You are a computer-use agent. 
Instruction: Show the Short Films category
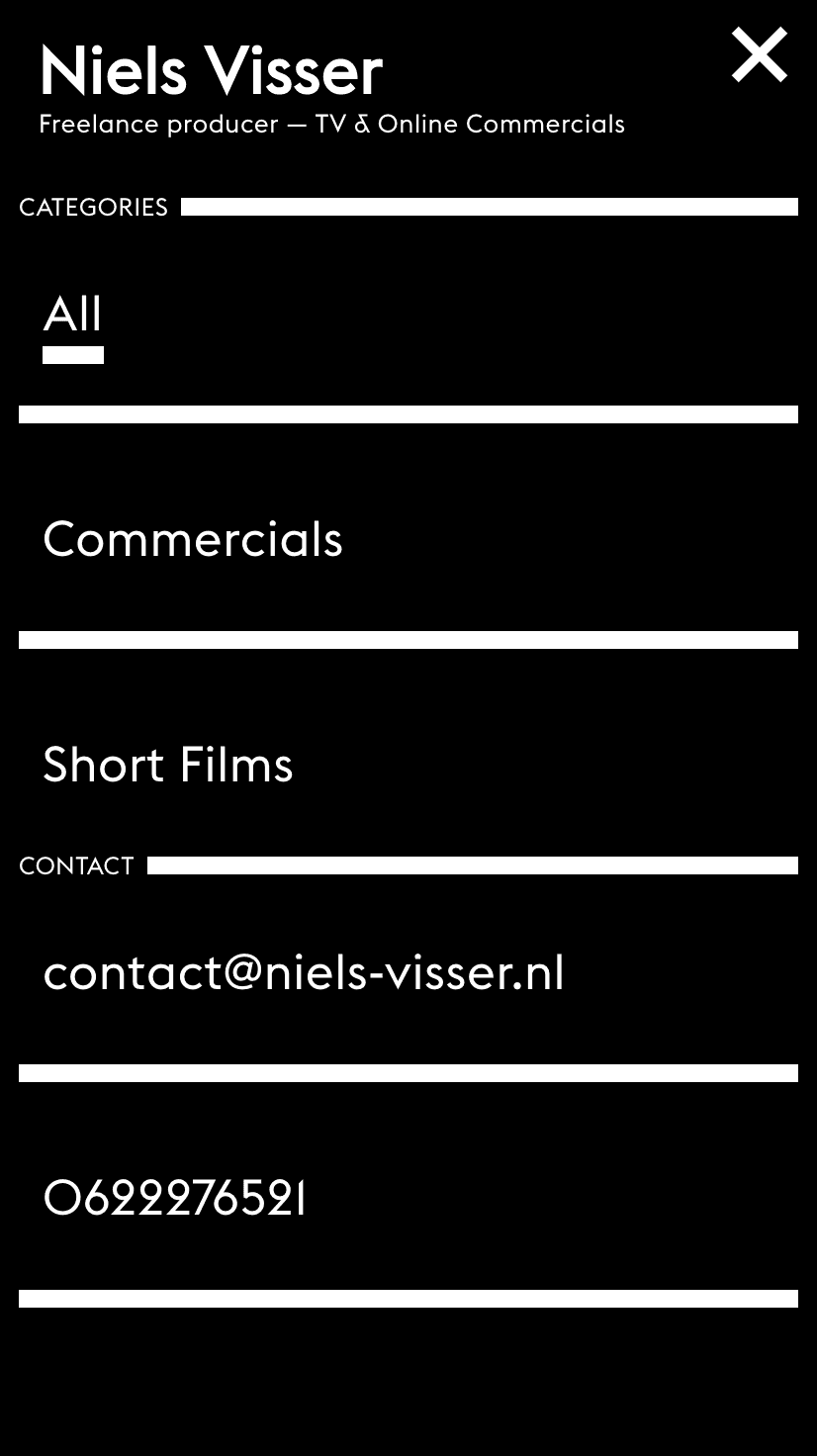click(168, 766)
